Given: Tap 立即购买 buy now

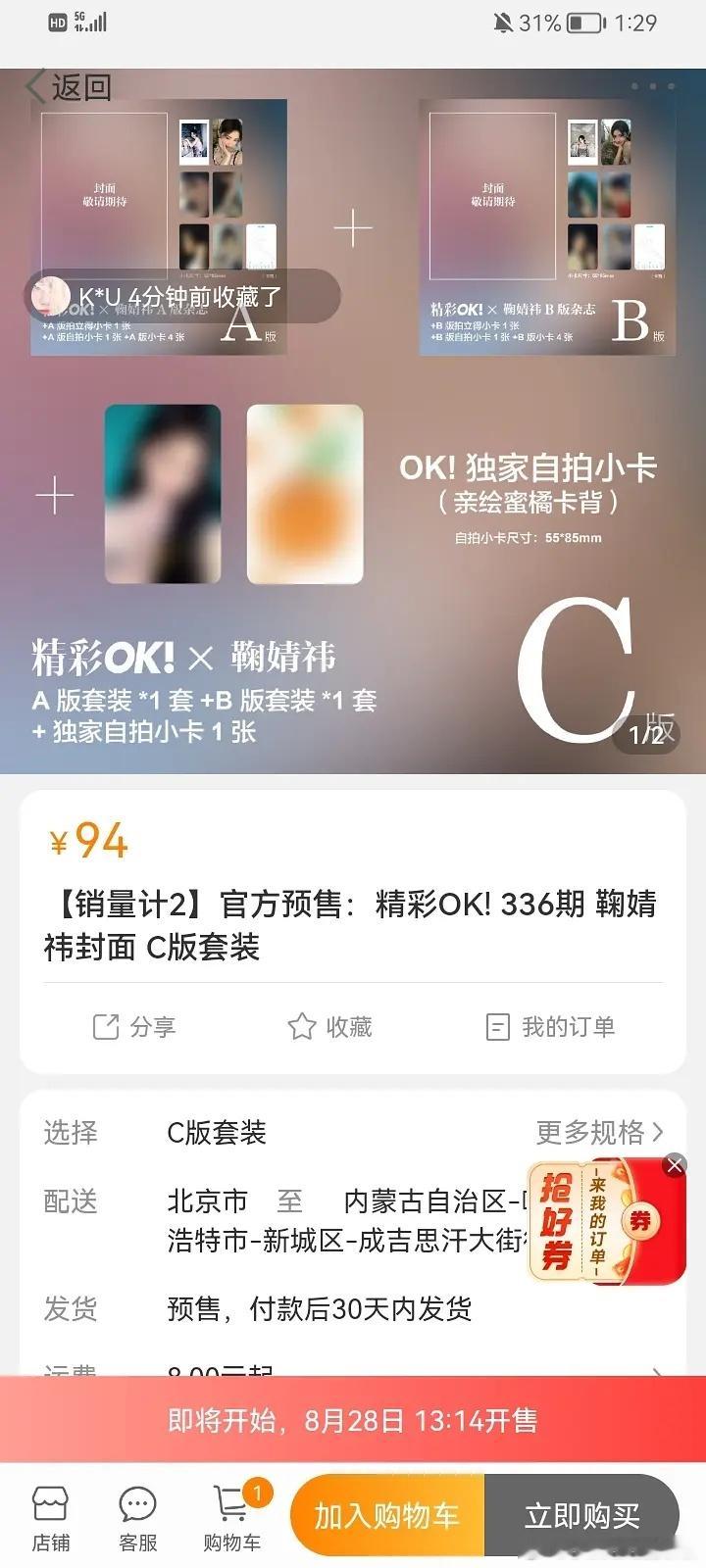Looking at the screenshot, I should pos(584,1514).
